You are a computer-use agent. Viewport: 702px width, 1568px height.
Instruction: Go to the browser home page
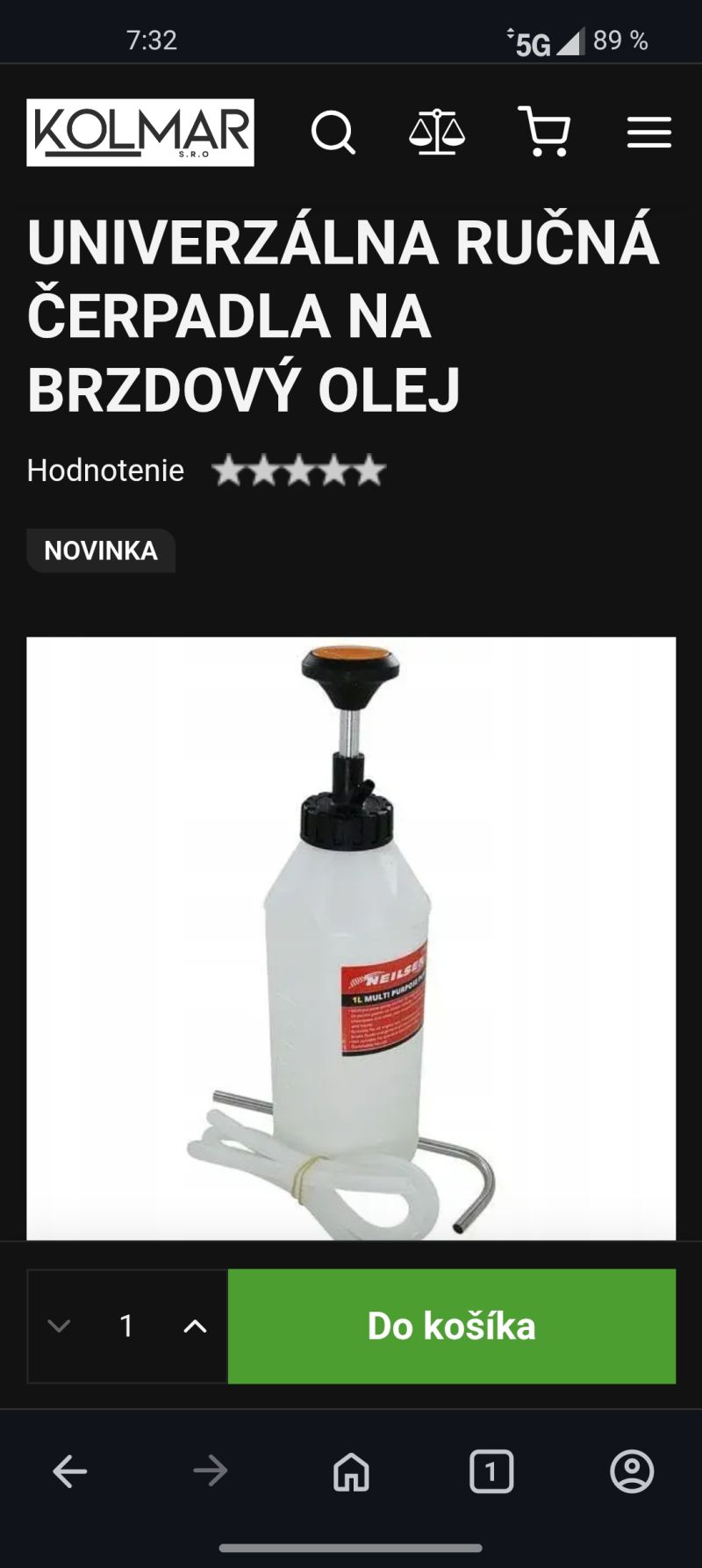pyautogui.click(x=351, y=1471)
